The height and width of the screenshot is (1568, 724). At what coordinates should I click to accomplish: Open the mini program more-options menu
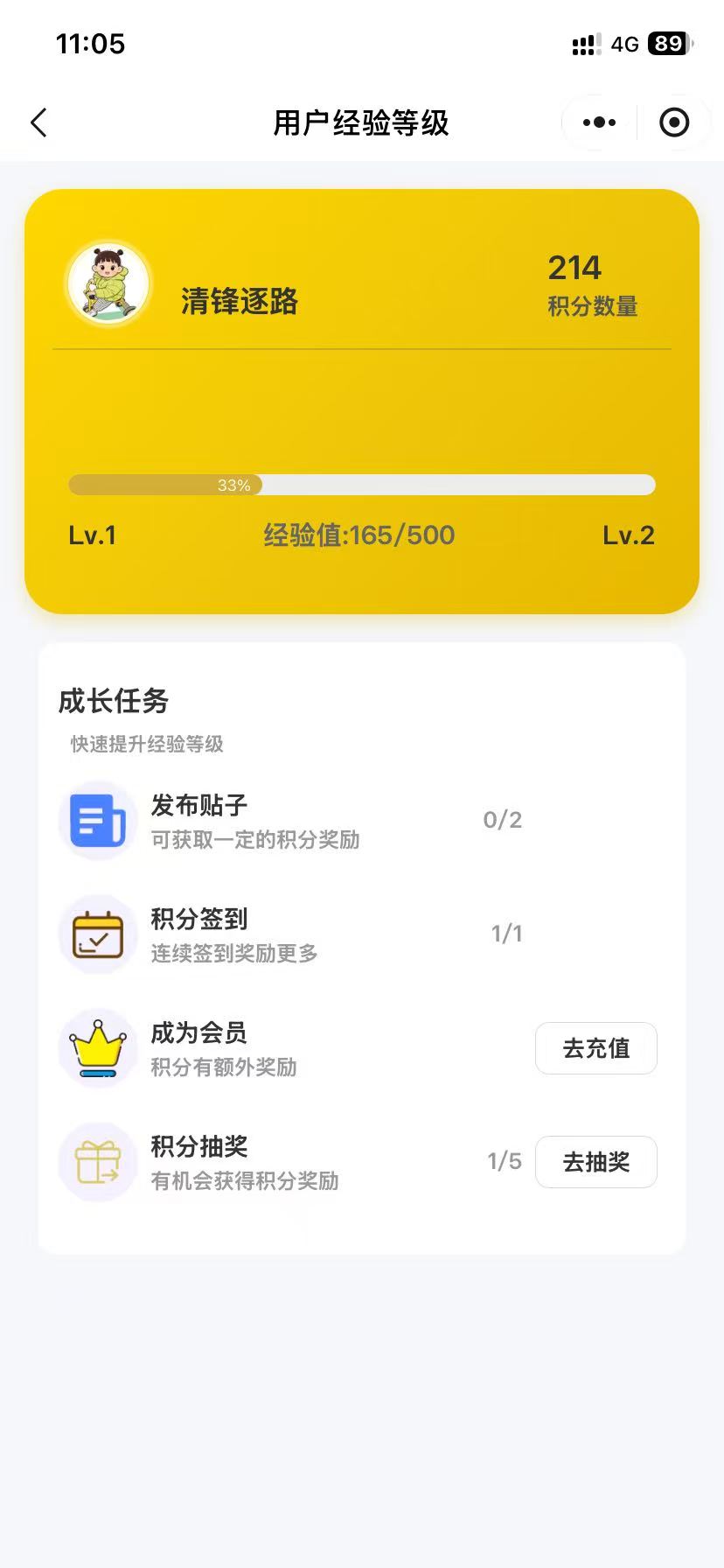599,122
